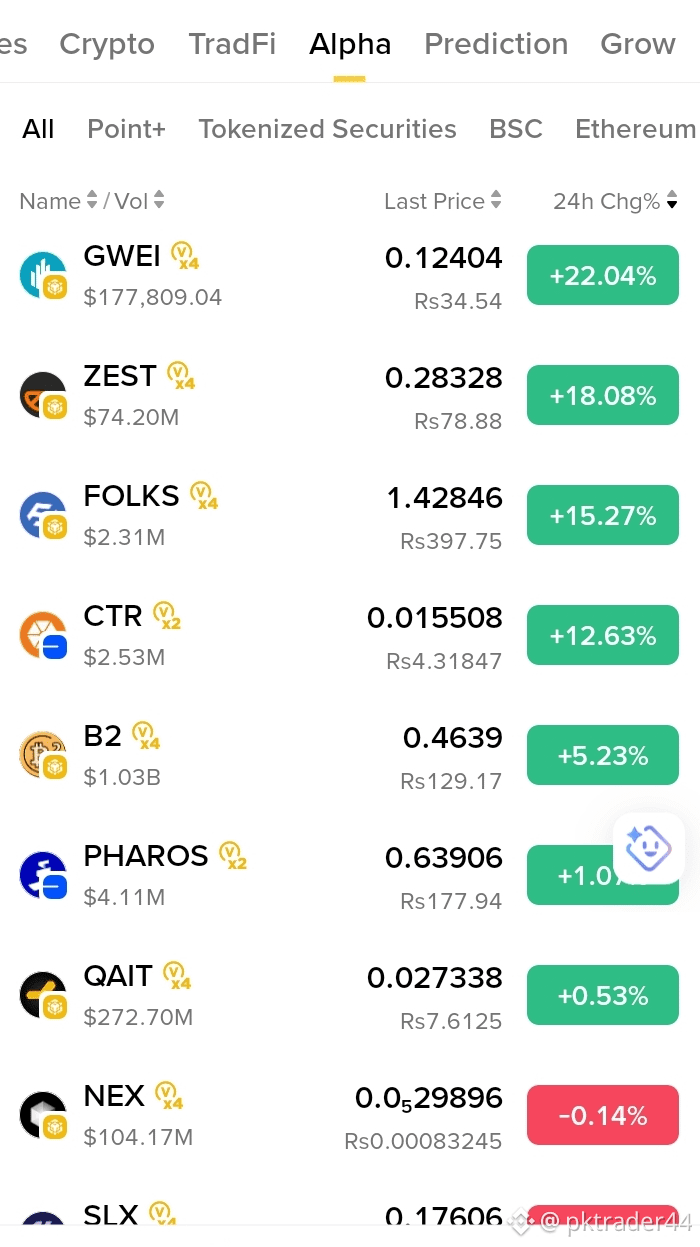The image size is (700, 1247).
Task: Filter tokens by Ethereum chain
Action: point(635,129)
